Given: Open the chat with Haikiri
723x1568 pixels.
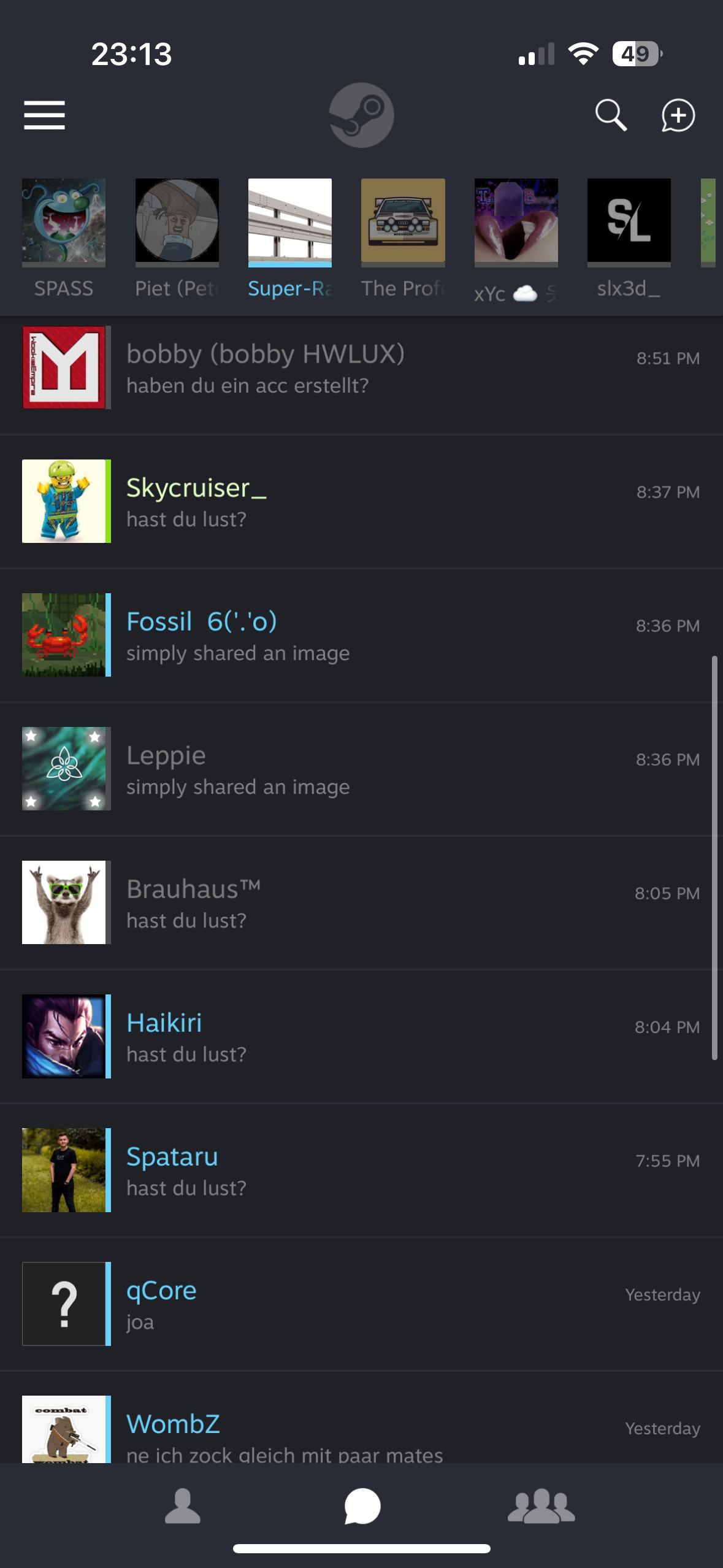Looking at the screenshot, I should tap(361, 1037).
